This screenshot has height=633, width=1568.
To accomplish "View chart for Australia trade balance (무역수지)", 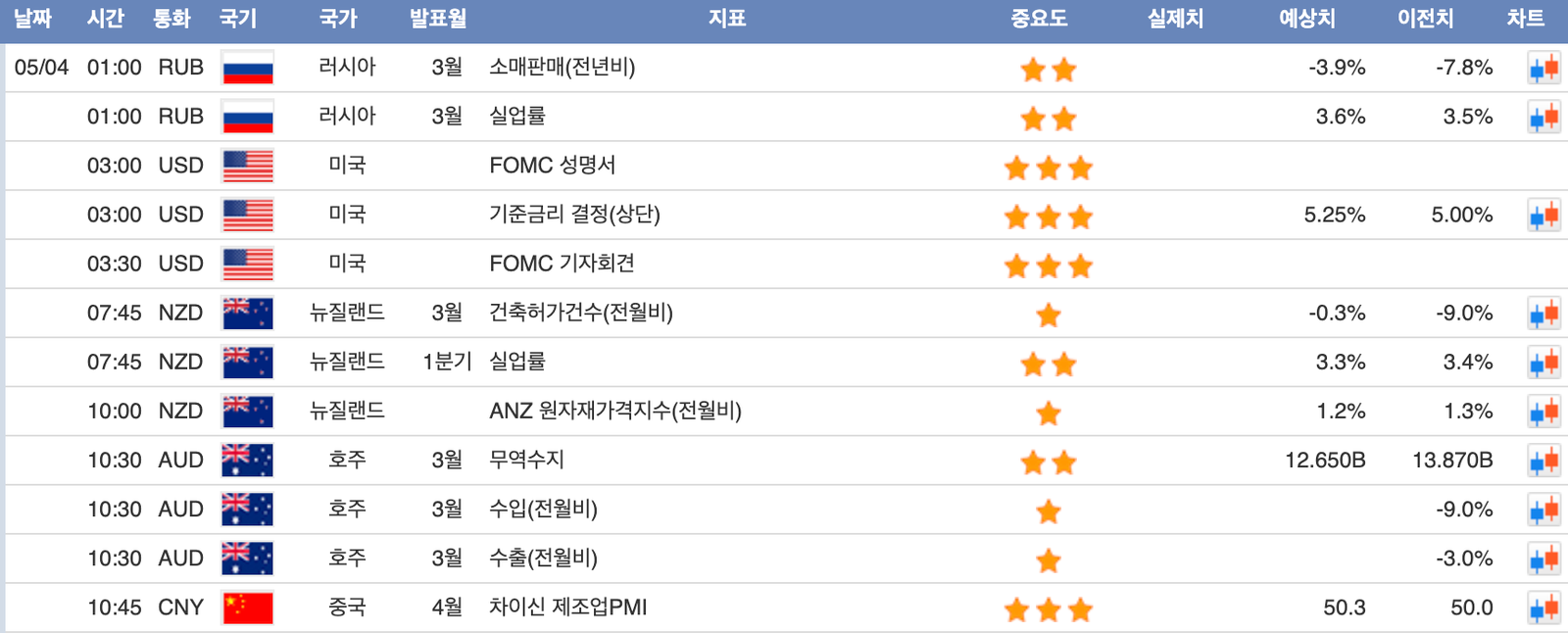I will pyautogui.click(x=1543, y=462).
